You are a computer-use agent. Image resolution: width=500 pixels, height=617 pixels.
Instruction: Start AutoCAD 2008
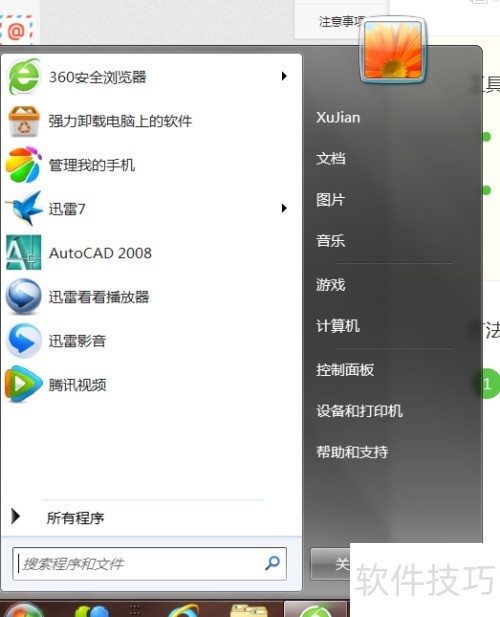151,253
